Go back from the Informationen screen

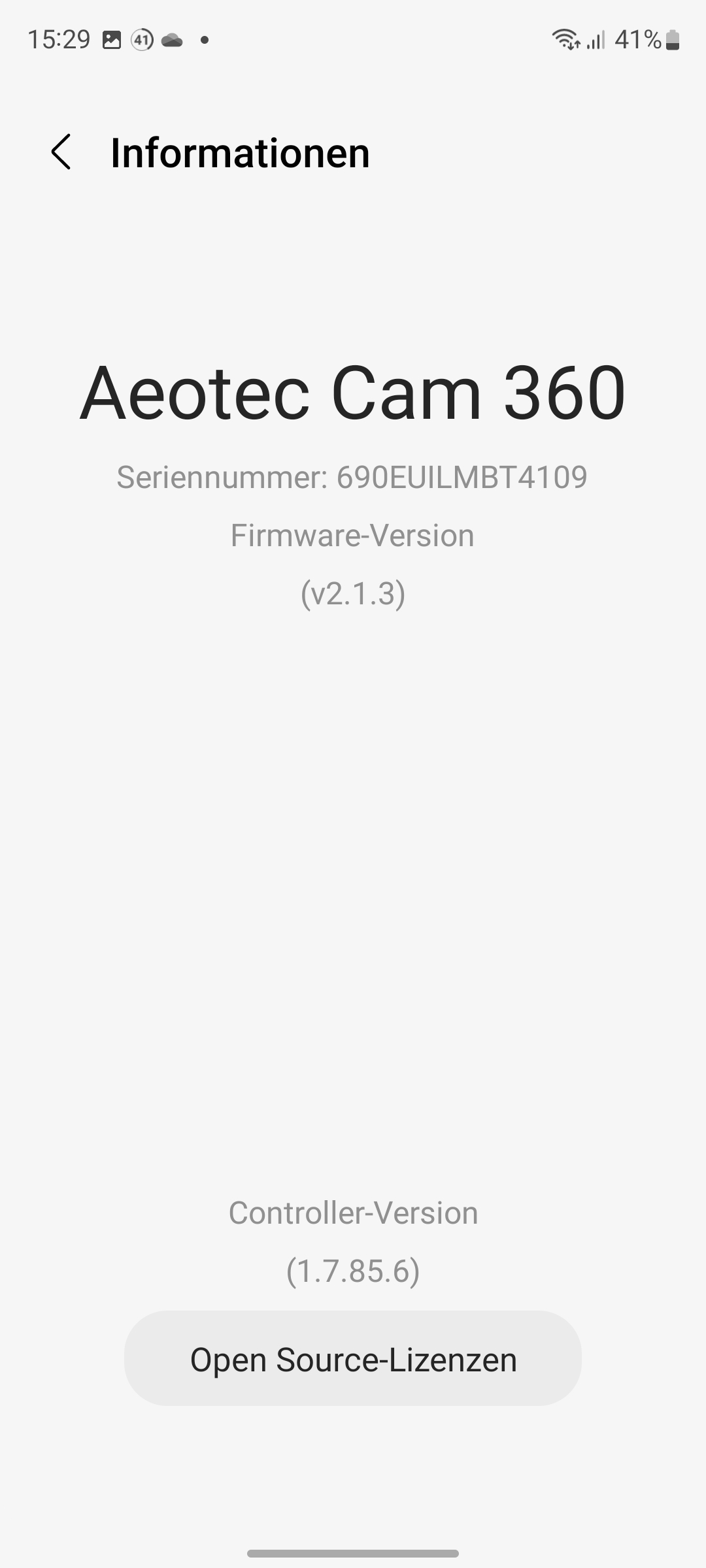click(61, 152)
